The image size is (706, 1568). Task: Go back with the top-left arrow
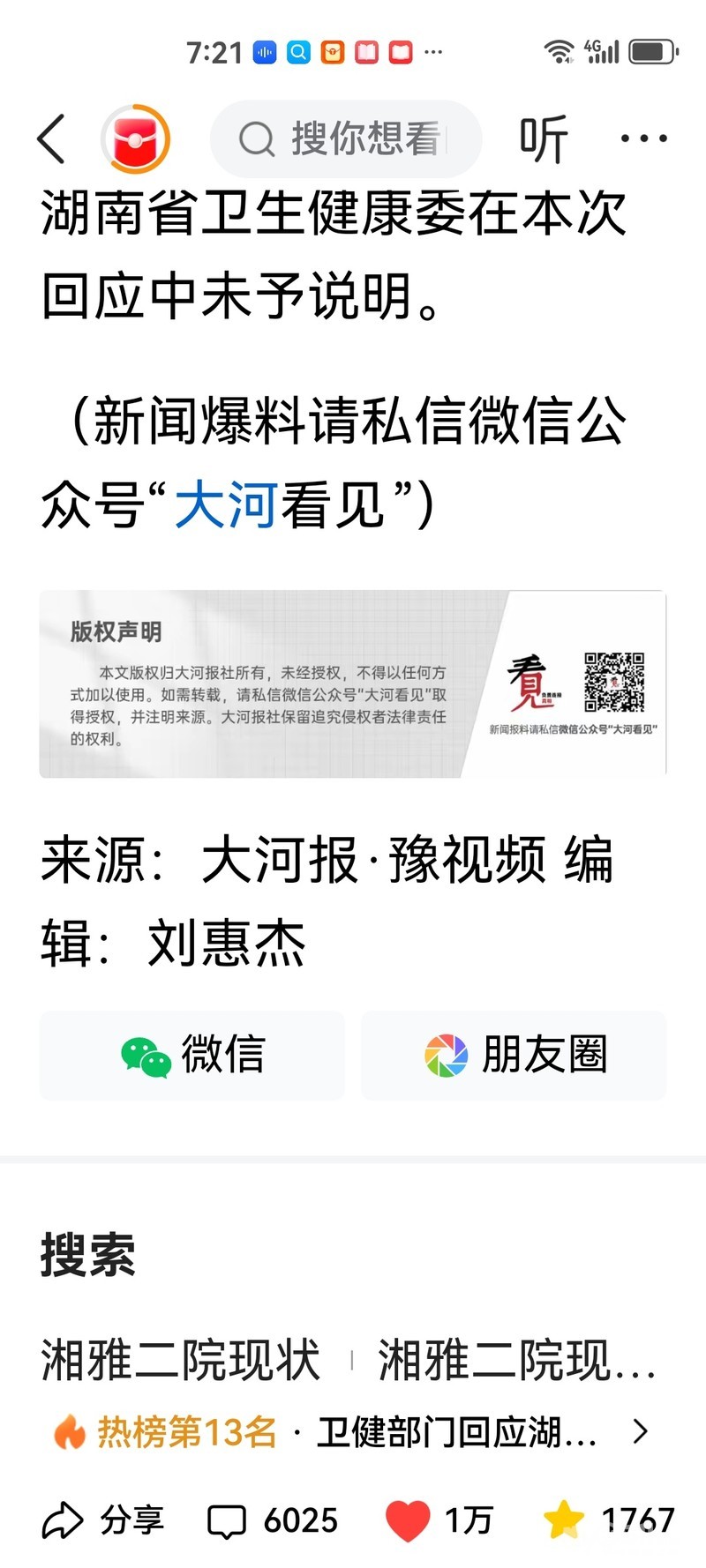point(51,139)
